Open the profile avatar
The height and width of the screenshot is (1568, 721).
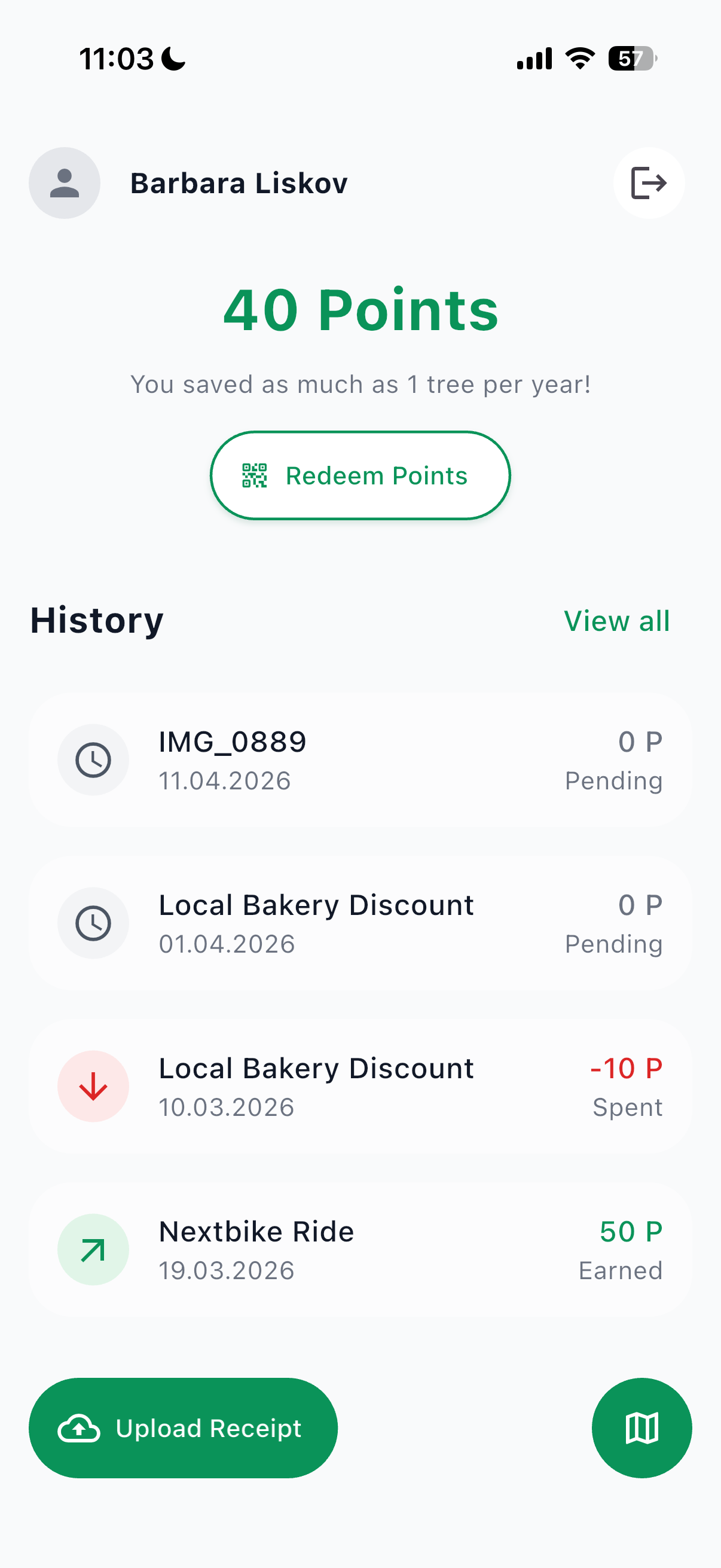[x=65, y=182]
